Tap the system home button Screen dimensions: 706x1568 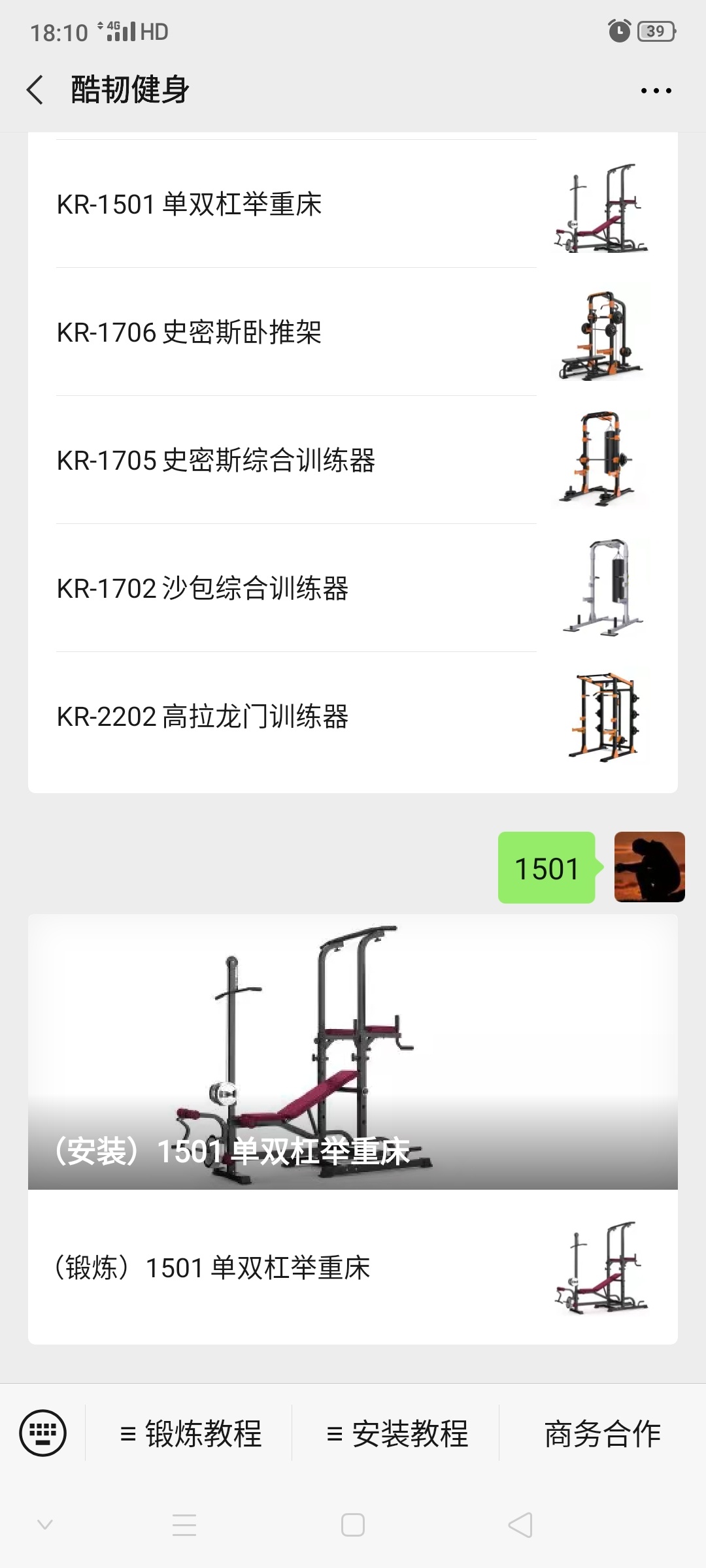point(353,1526)
